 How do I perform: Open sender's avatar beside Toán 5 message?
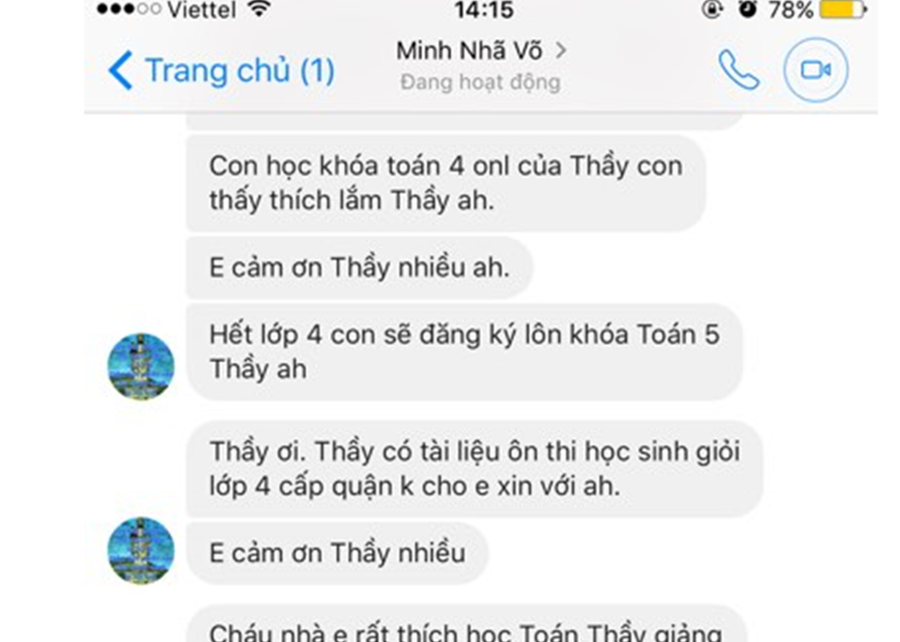[141, 367]
